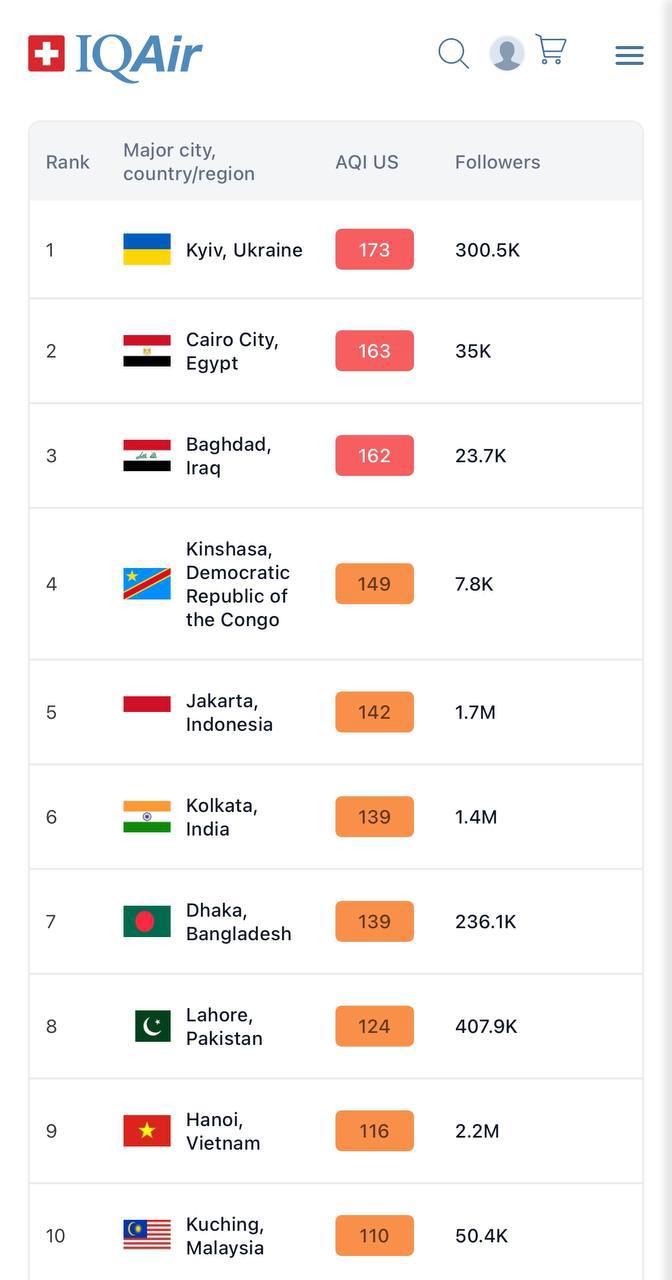View the shopping cart
Image resolution: width=672 pixels, height=1280 pixels.
(551, 50)
